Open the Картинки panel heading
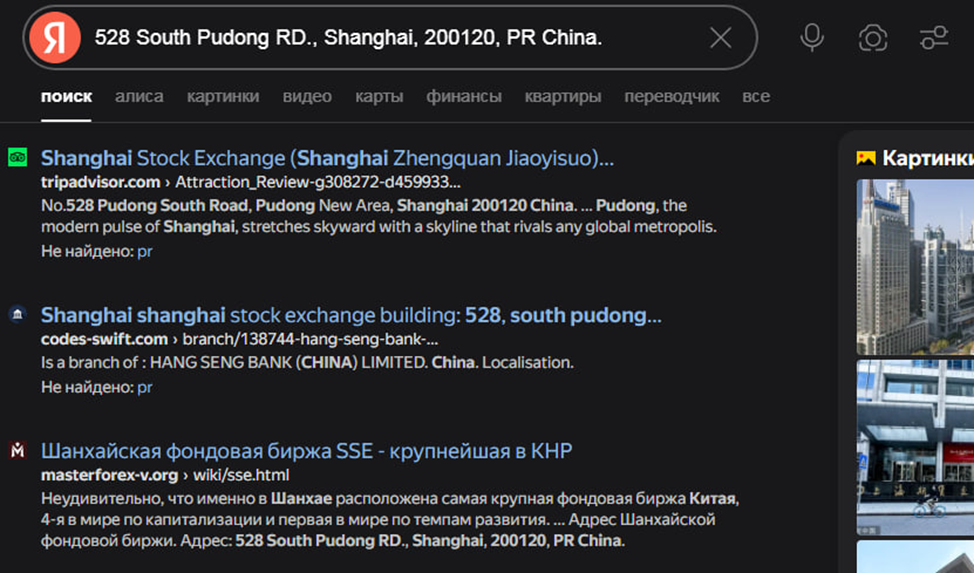 pos(925,158)
